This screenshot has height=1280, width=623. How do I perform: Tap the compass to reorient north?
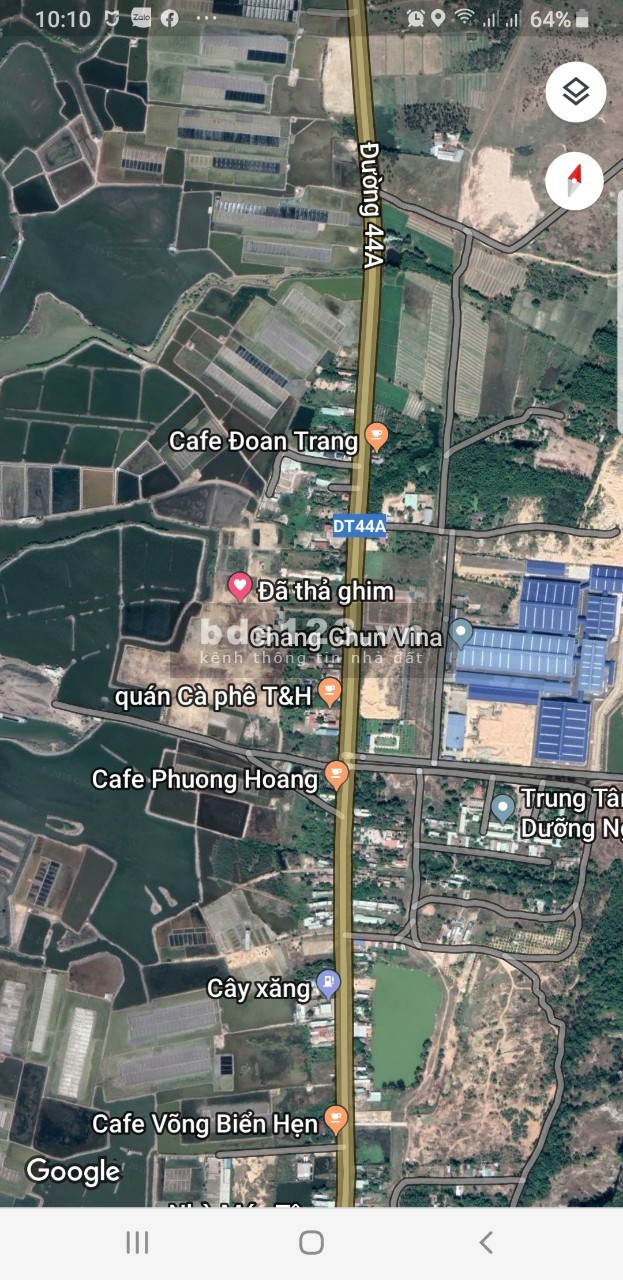point(575,181)
